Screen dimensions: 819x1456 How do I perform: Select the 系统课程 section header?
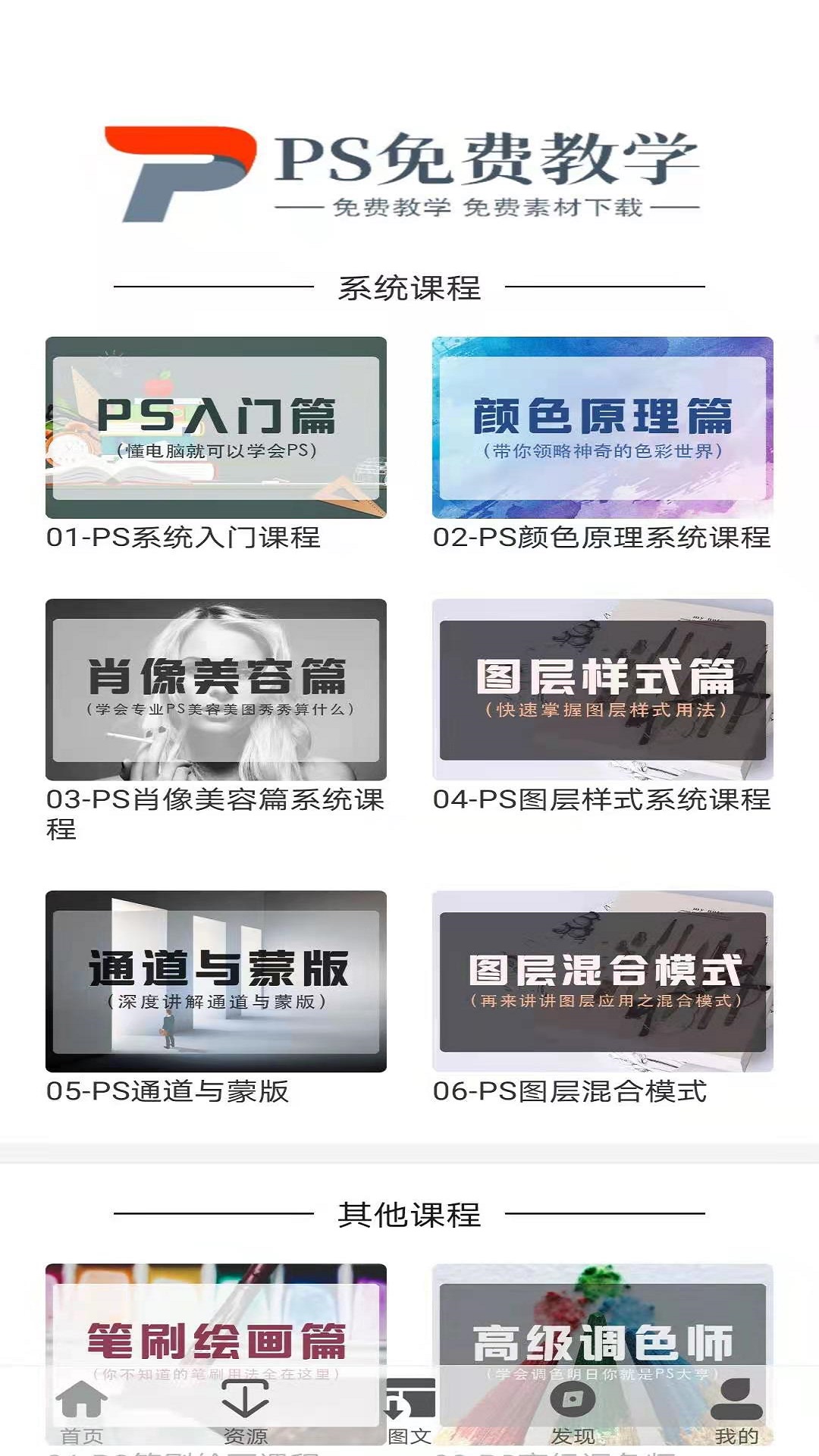pos(409,286)
